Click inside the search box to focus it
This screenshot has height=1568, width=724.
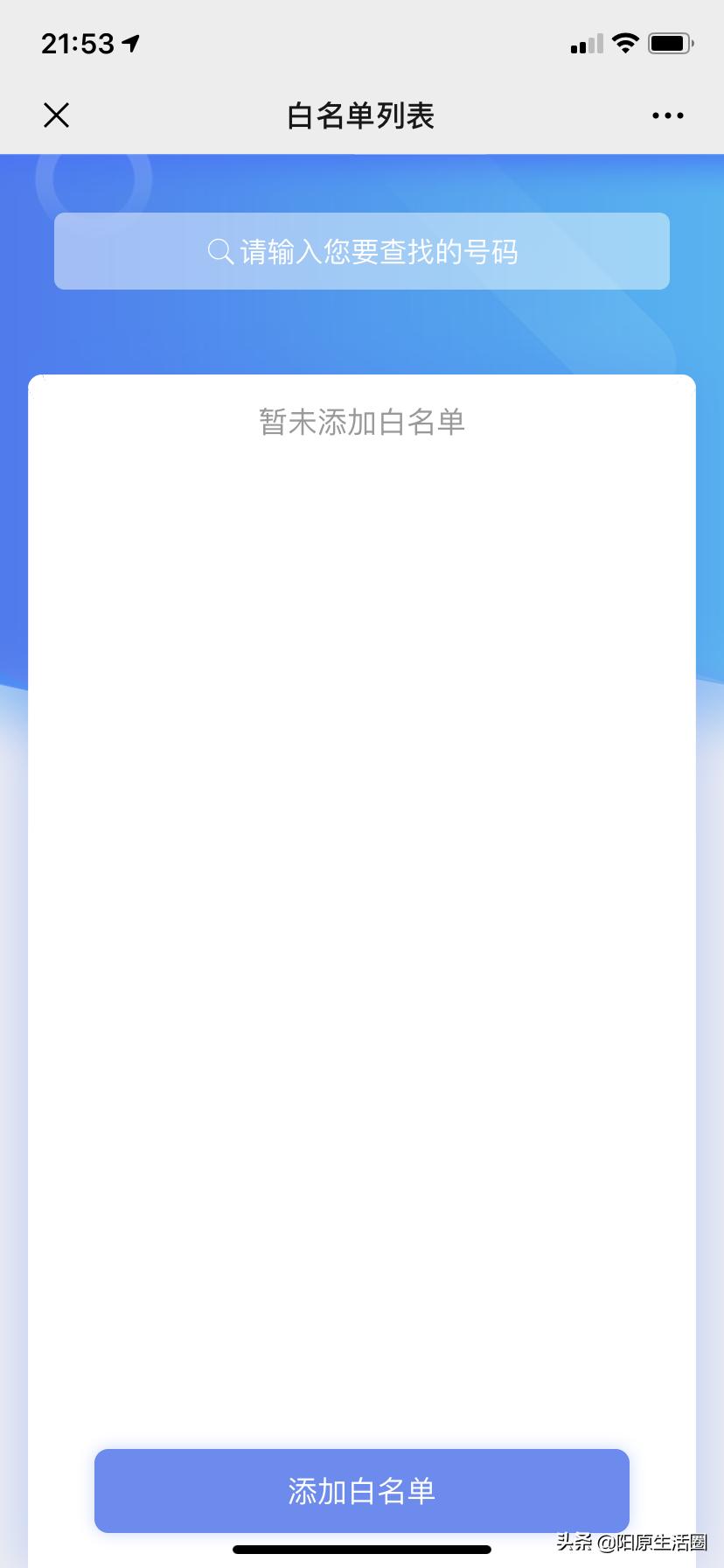361,251
